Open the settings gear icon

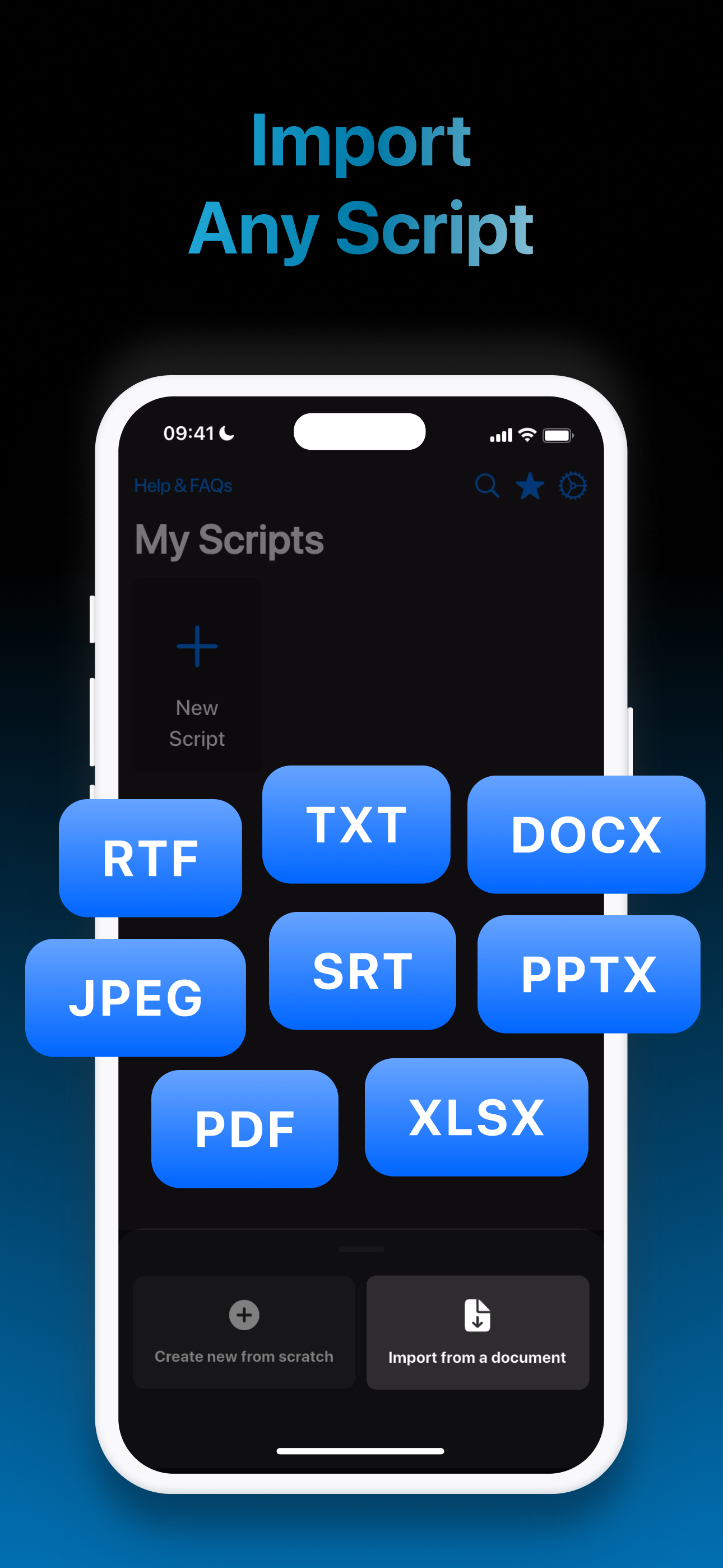572,485
